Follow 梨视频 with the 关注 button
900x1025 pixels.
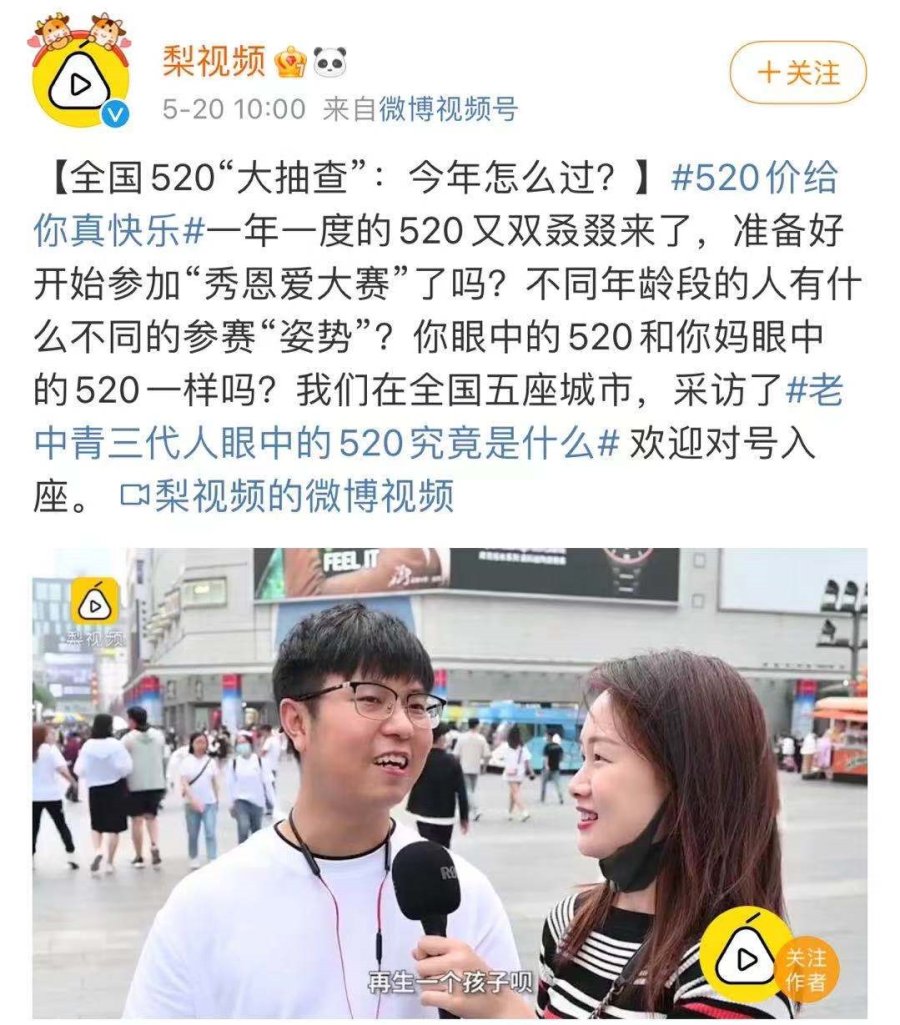point(797,73)
